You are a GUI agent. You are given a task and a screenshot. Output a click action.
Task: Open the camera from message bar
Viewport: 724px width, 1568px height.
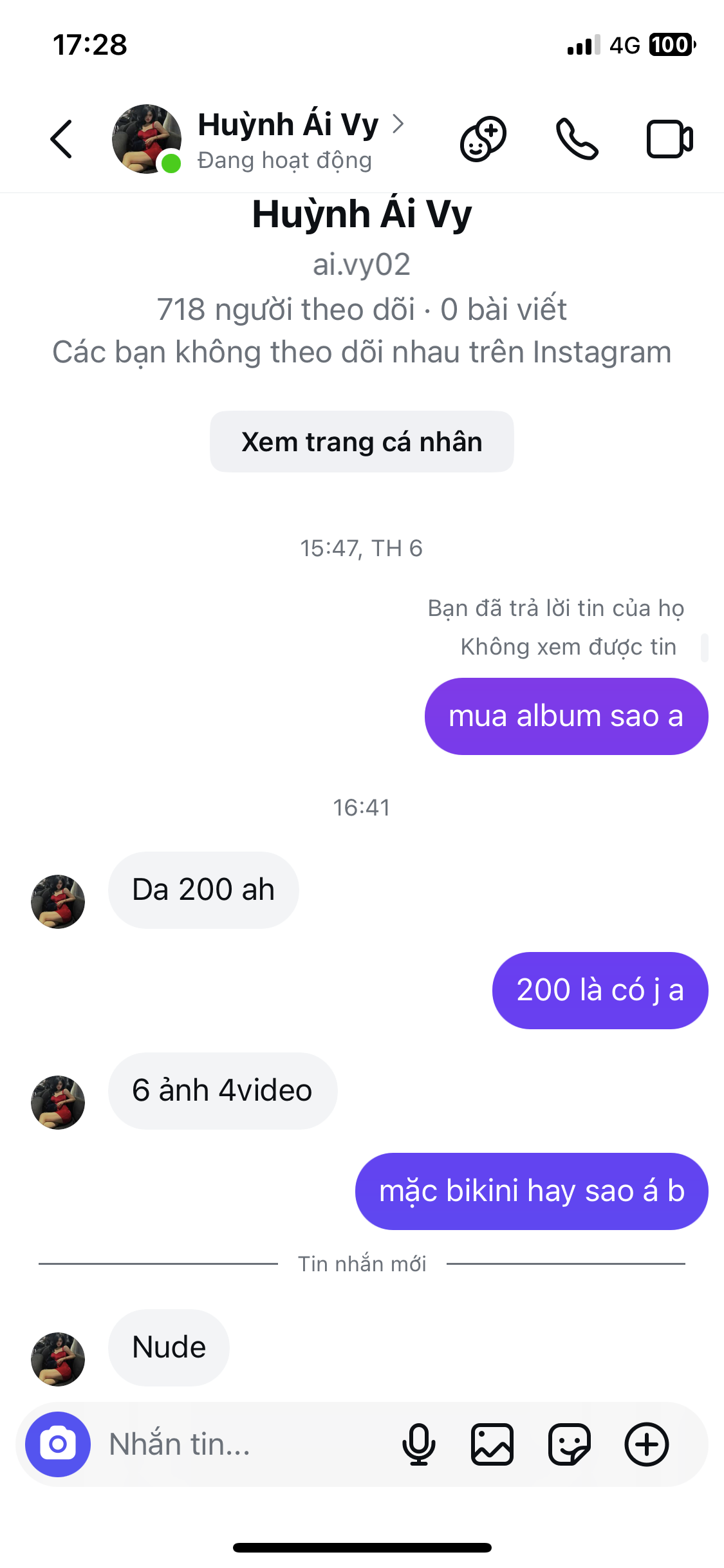(58, 1444)
